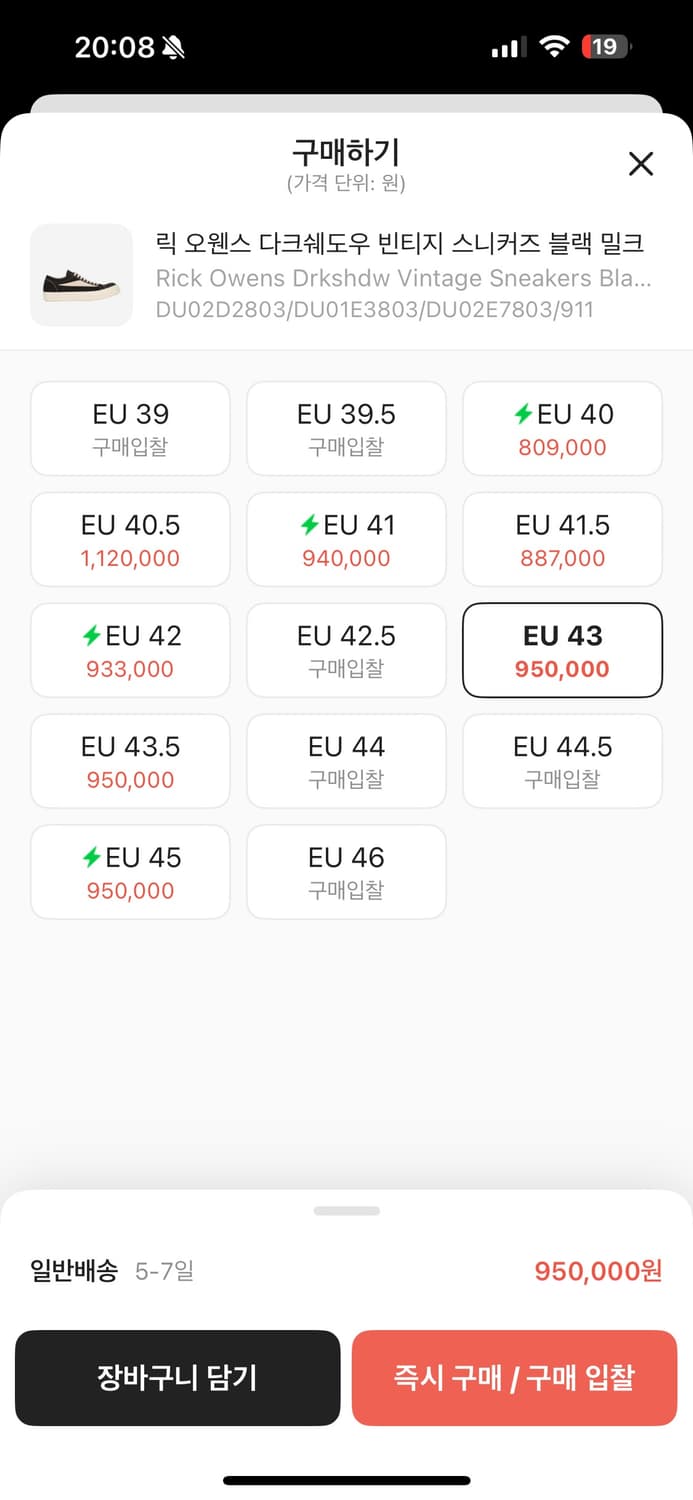Tap the EU 41.5 size tile

coord(562,540)
